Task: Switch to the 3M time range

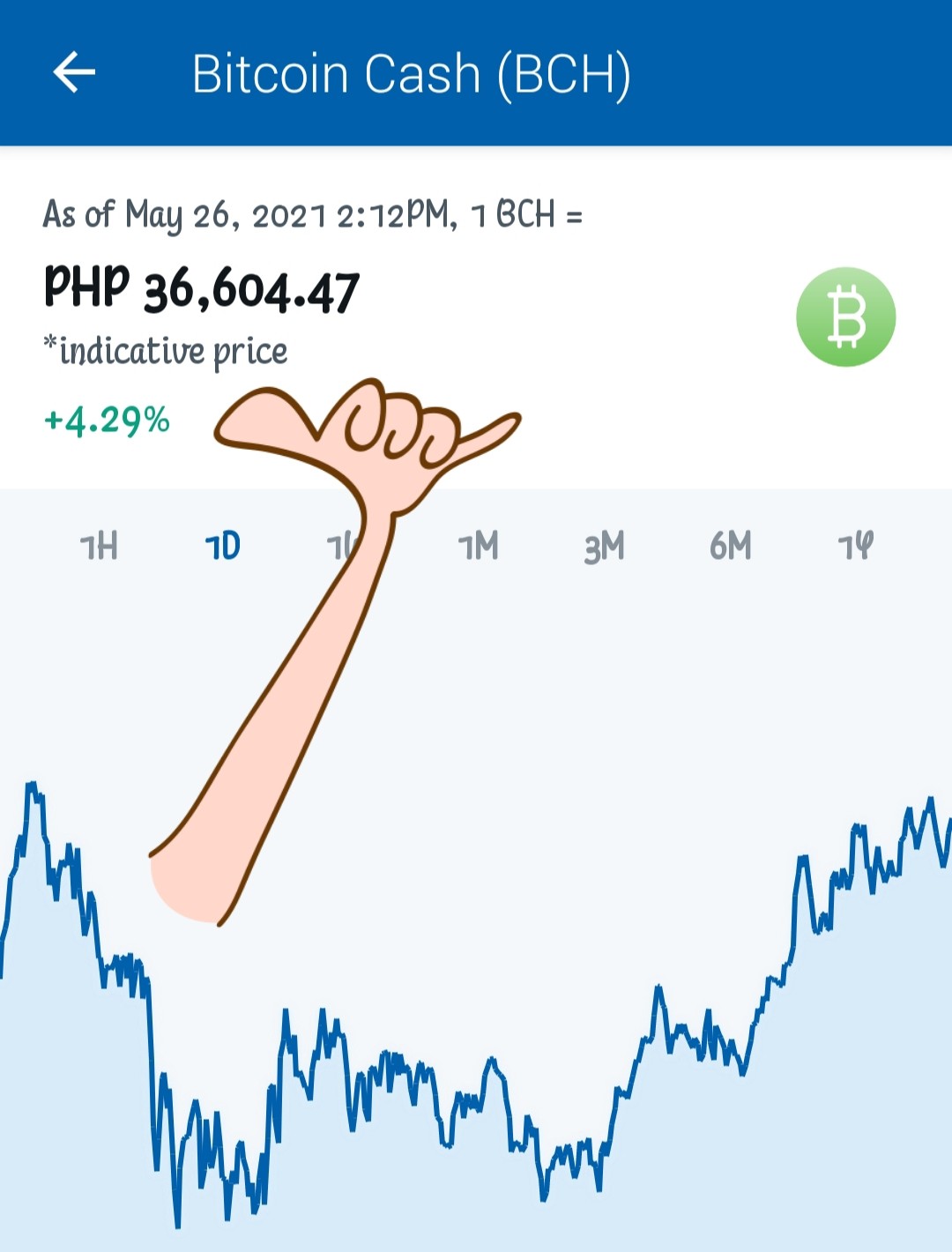Action: (605, 547)
